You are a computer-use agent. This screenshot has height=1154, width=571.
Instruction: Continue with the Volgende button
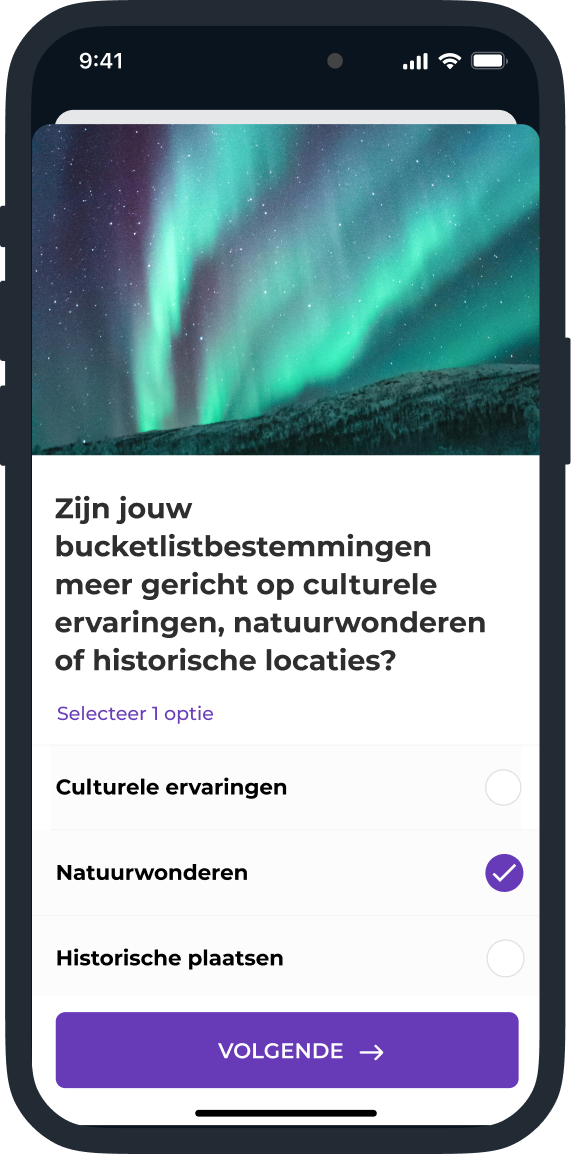pos(287,1050)
